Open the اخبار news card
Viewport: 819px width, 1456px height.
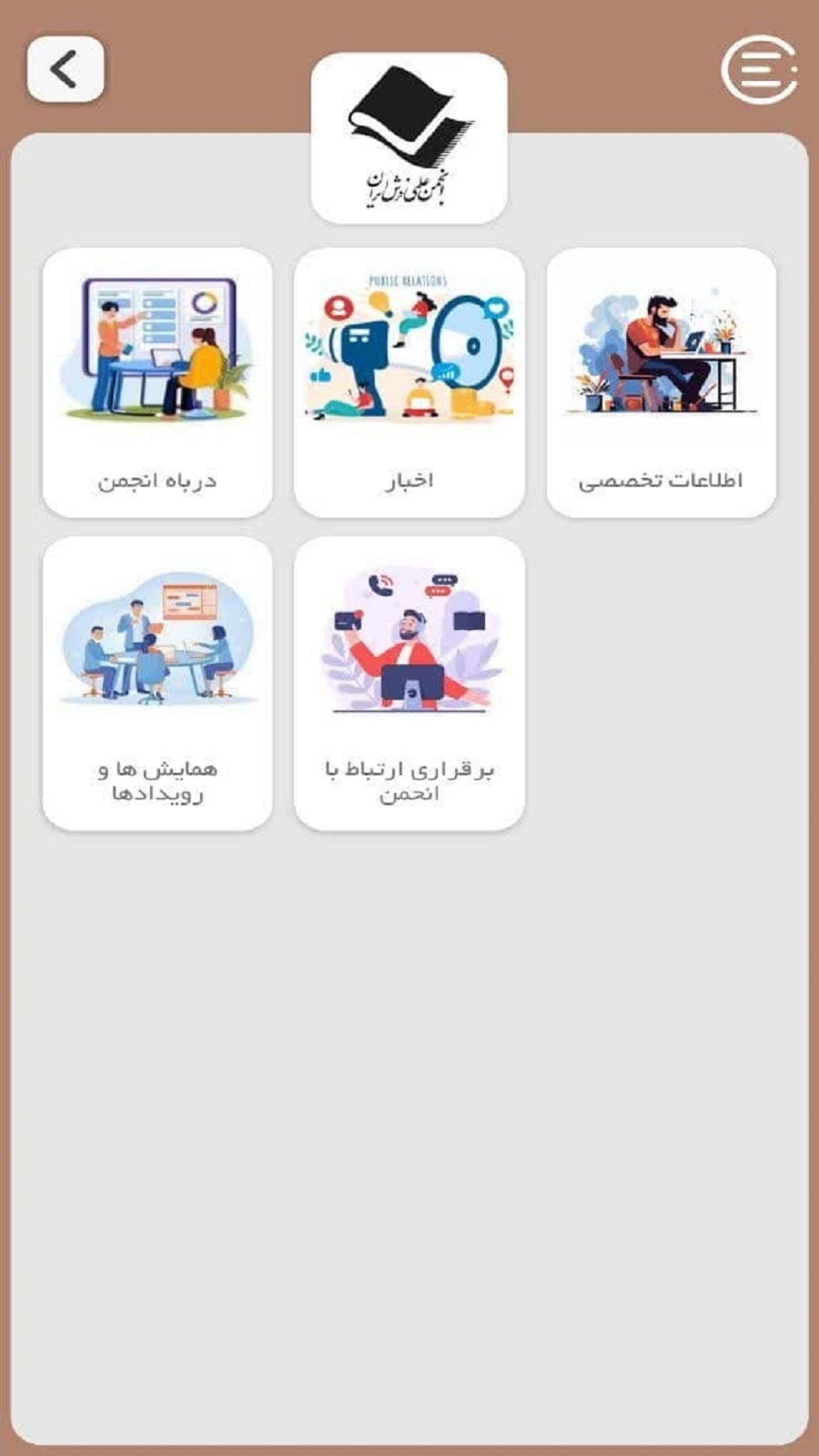pyautogui.click(x=409, y=382)
